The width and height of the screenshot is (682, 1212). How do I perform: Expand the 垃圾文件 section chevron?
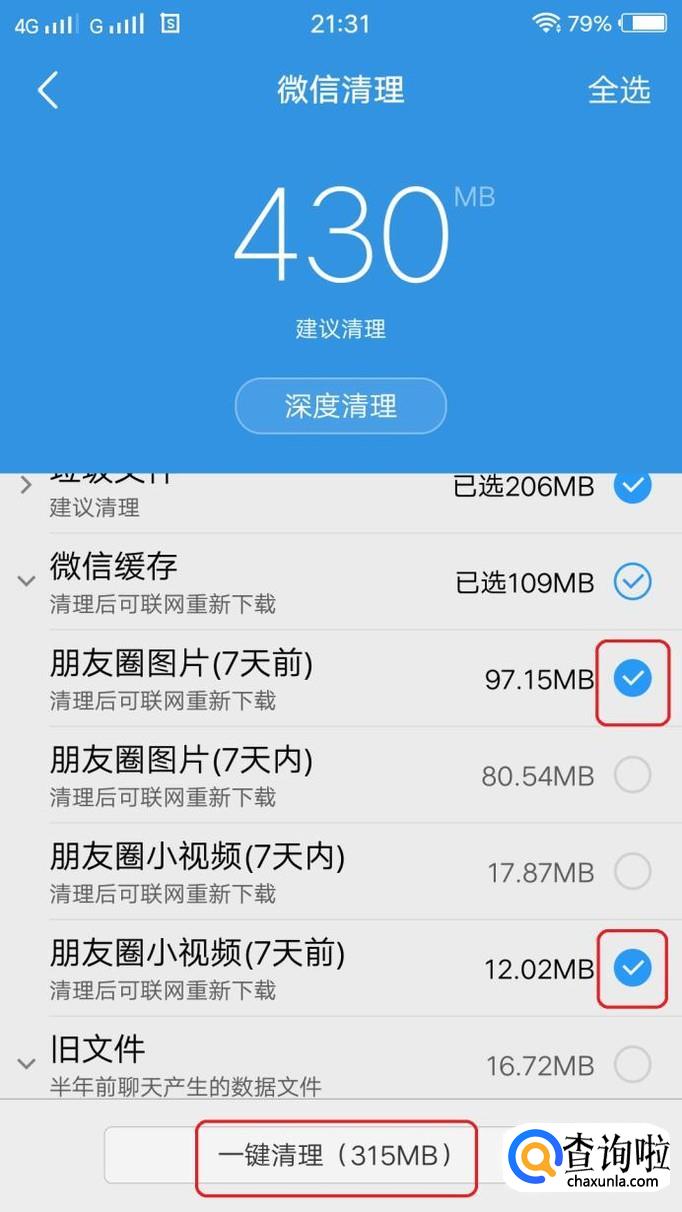27,486
